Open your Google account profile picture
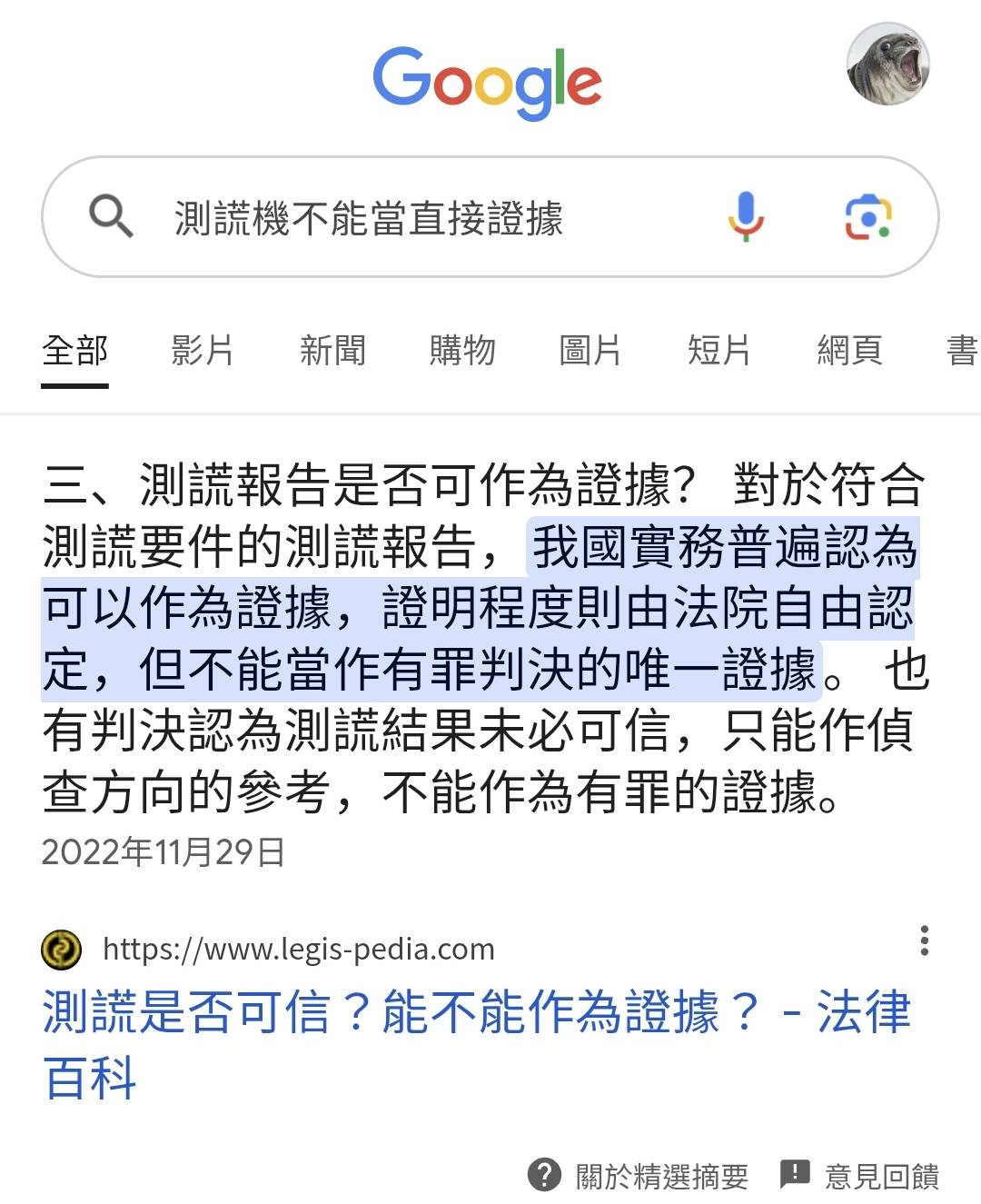This screenshot has height=1204, width=981. coord(887,64)
